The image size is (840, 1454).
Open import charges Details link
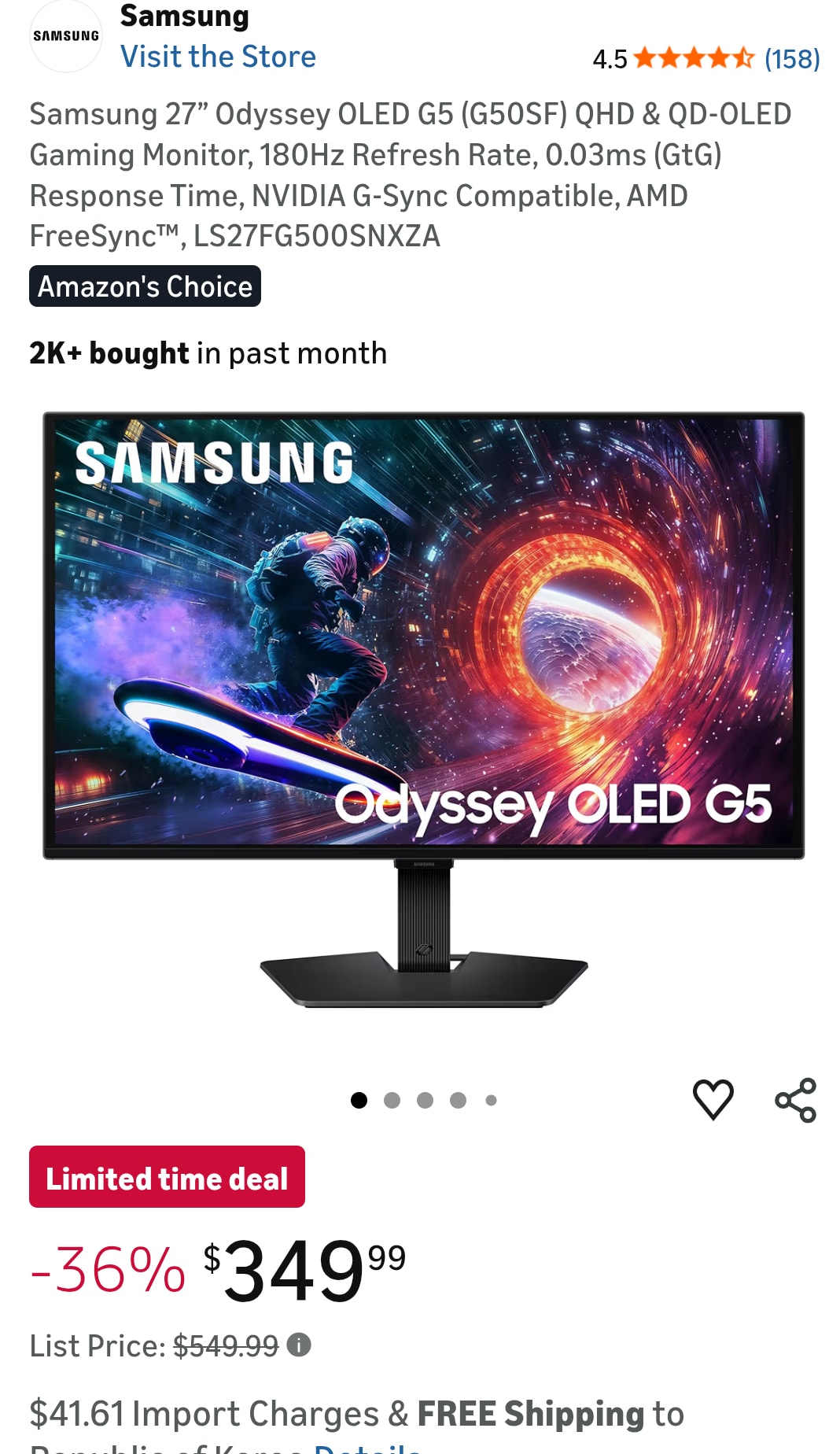[368, 1446]
